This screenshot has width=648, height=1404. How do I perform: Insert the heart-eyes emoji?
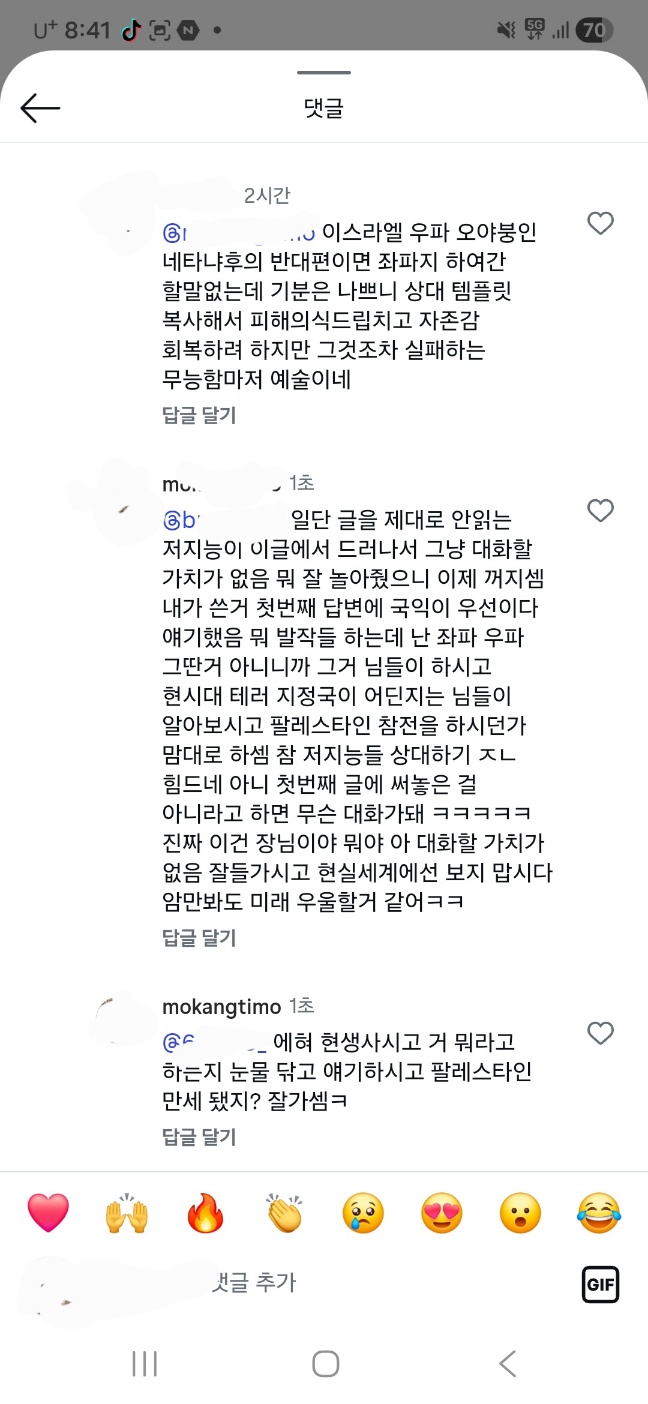pyautogui.click(x=442, y=1213)
